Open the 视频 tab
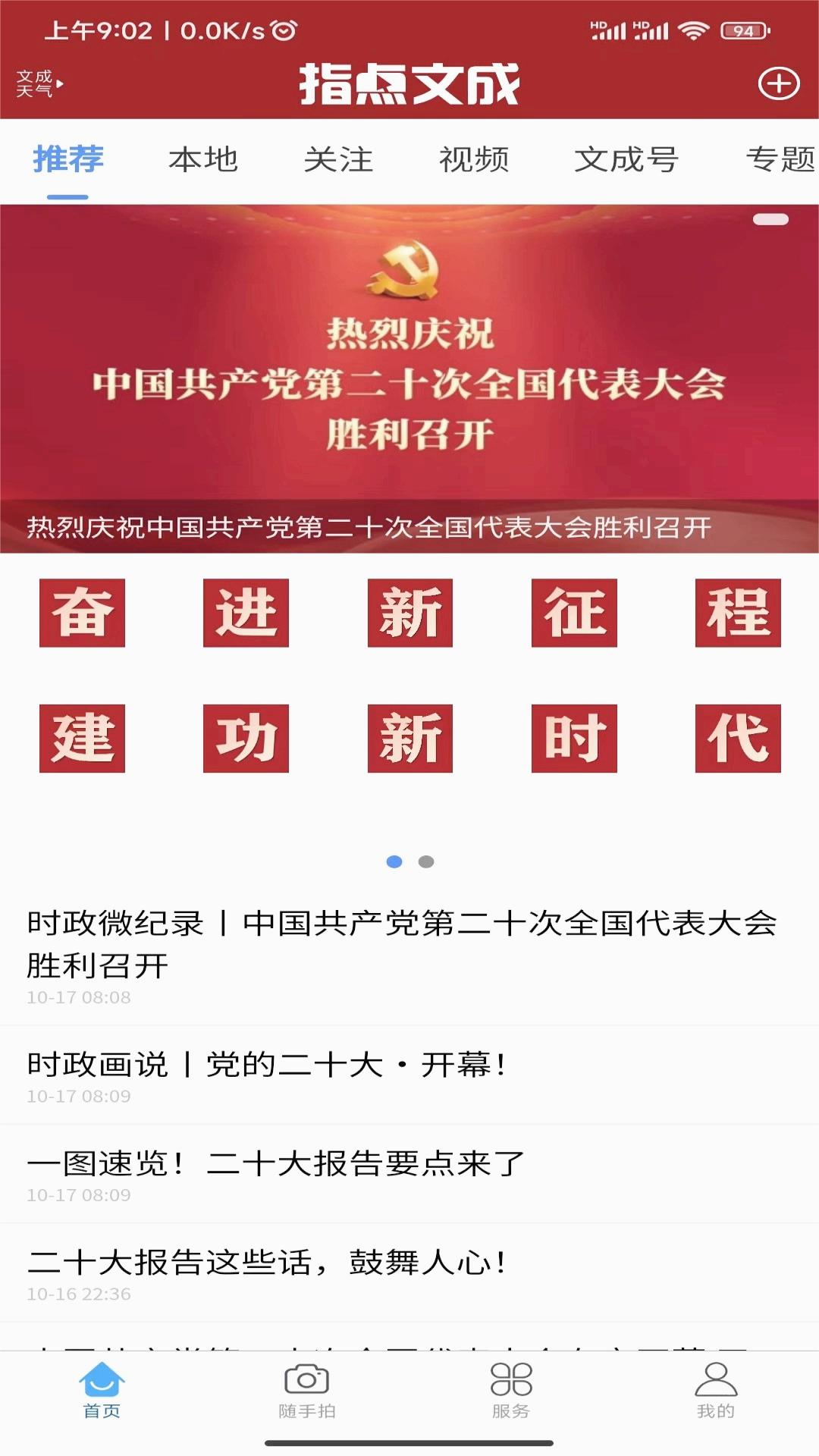819x1456 pixels. click(474, 159)
